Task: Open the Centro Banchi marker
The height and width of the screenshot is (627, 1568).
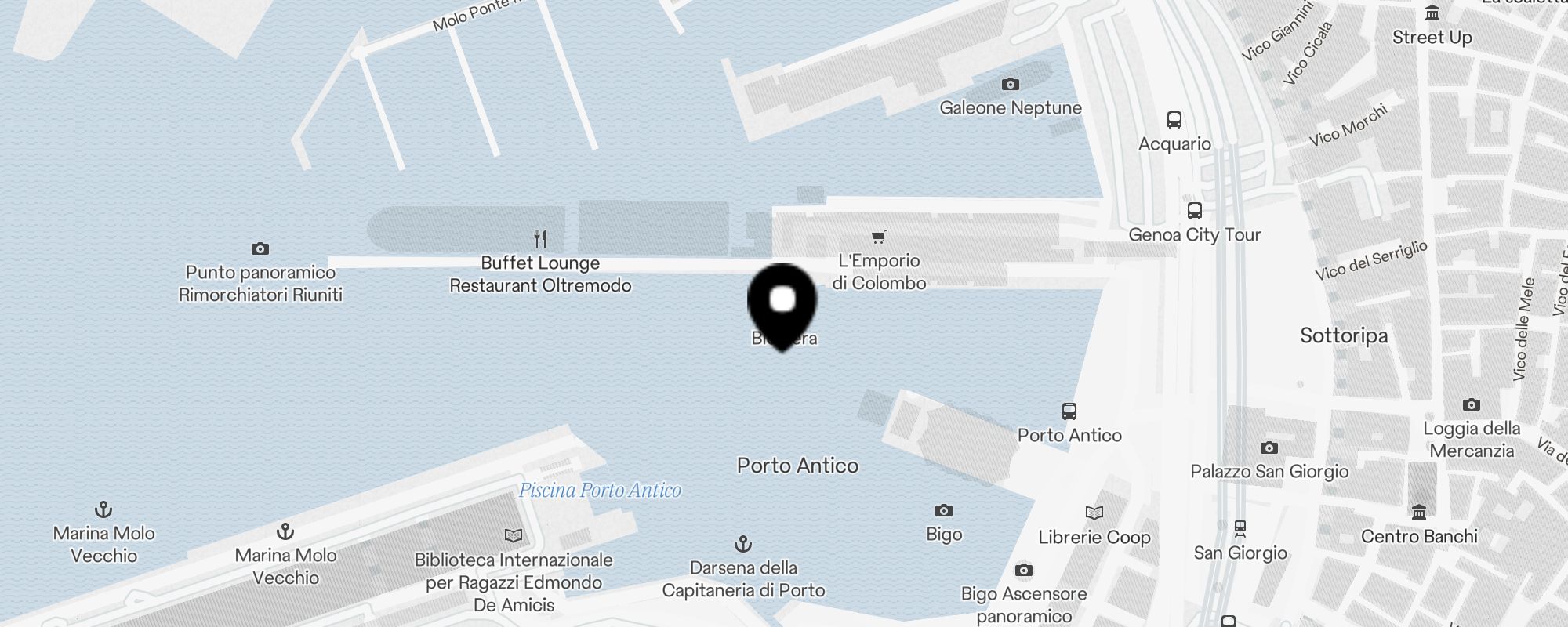Action: pyautogui.click(x=1419, y=513)
